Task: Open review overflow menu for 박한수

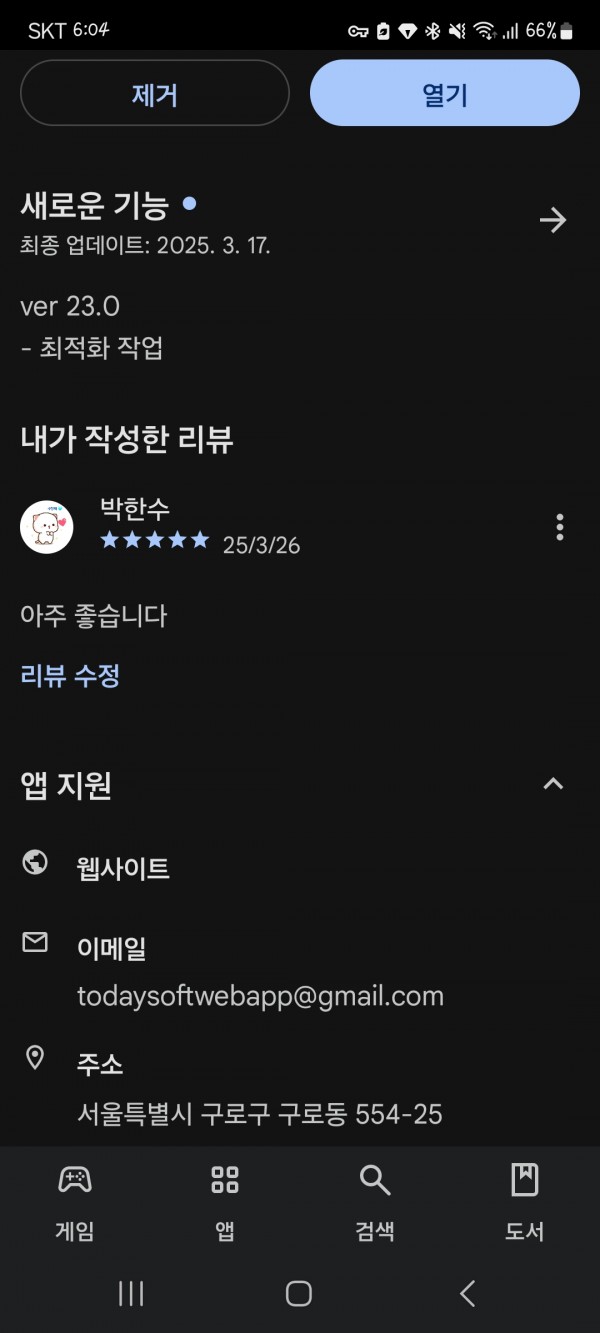Action: (559, 527)
